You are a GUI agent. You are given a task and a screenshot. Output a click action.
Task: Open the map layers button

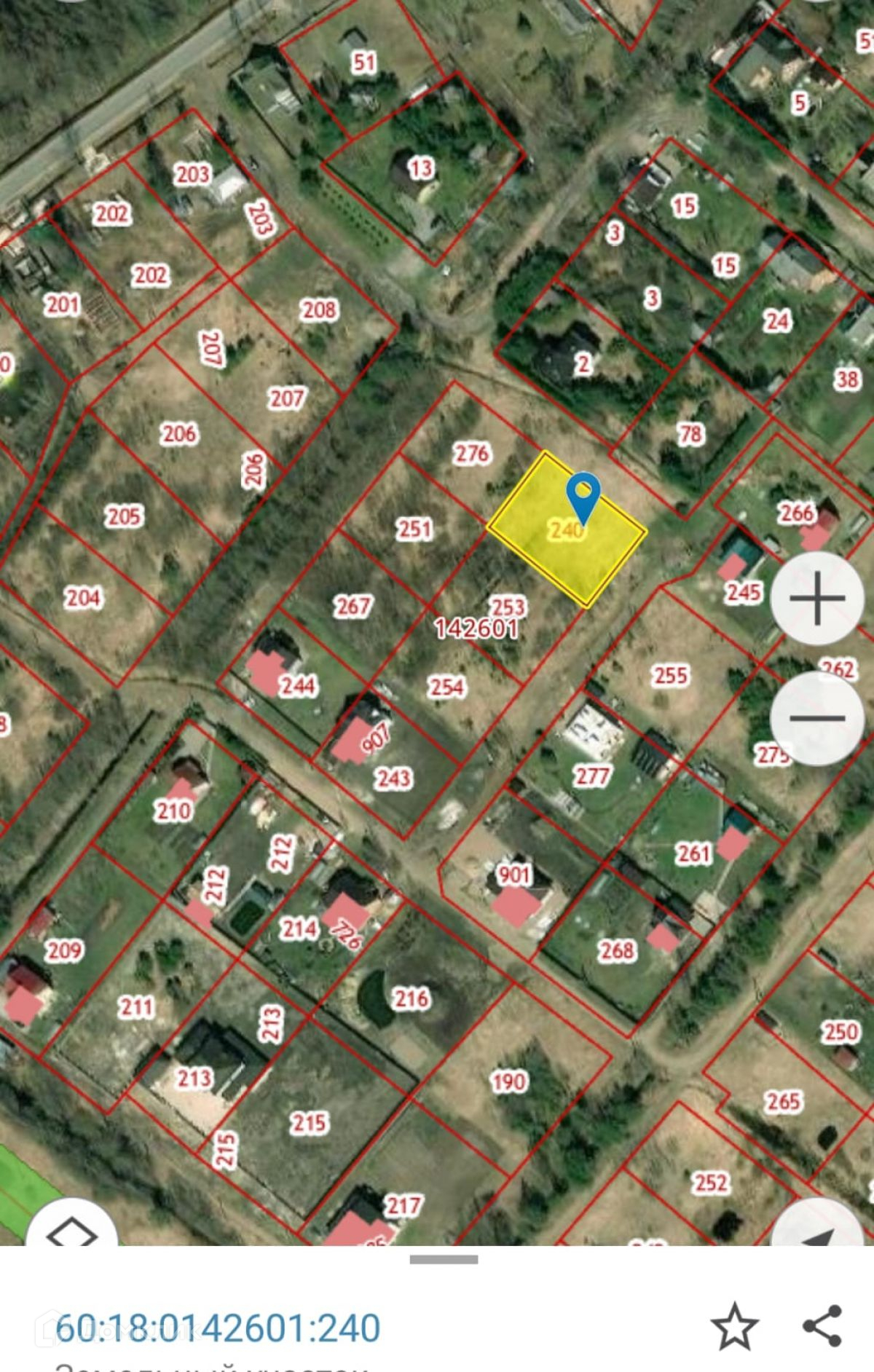coord(71,1232)
